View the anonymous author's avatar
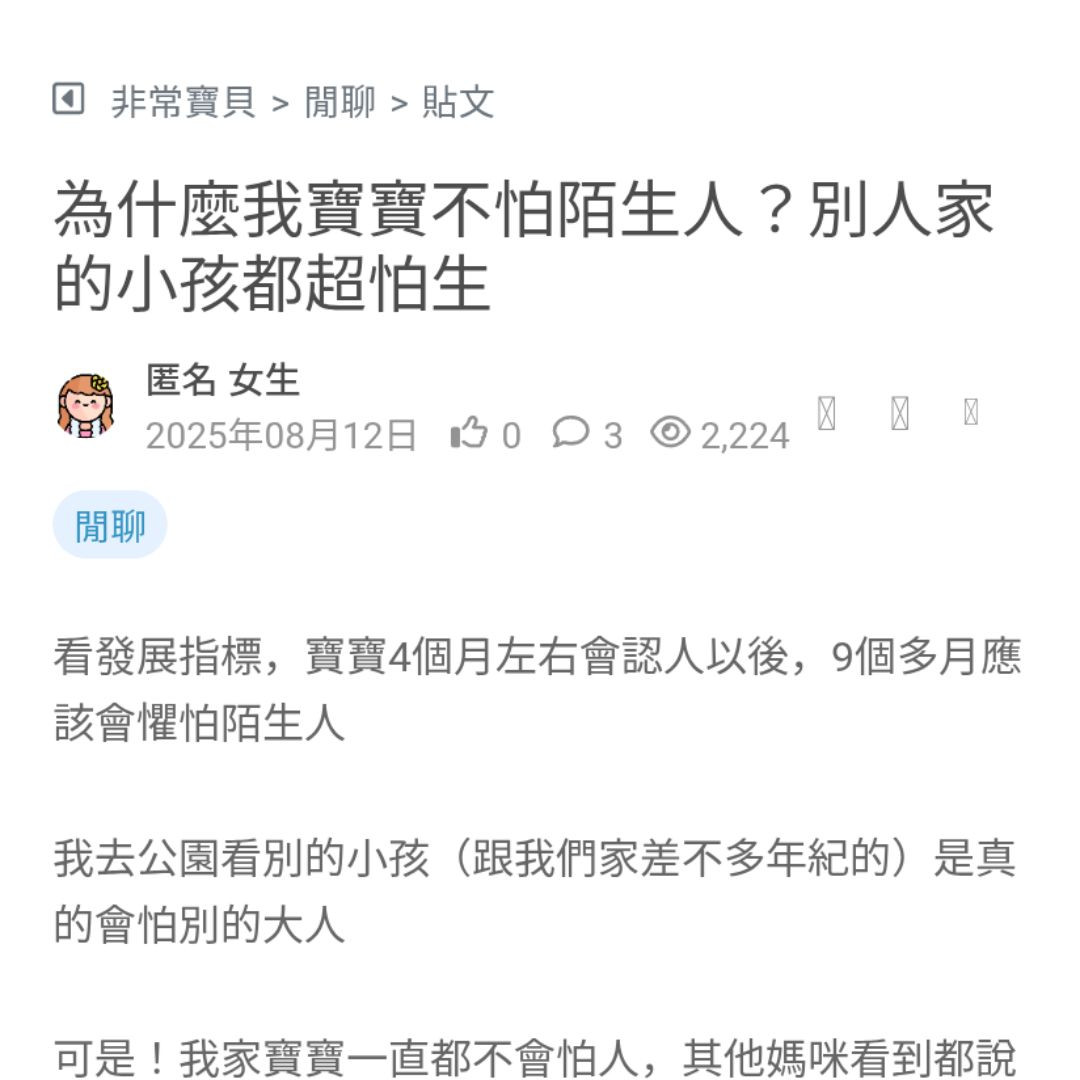The width and height of the screenshot is (1080, 1080). (x=86, y=406)
